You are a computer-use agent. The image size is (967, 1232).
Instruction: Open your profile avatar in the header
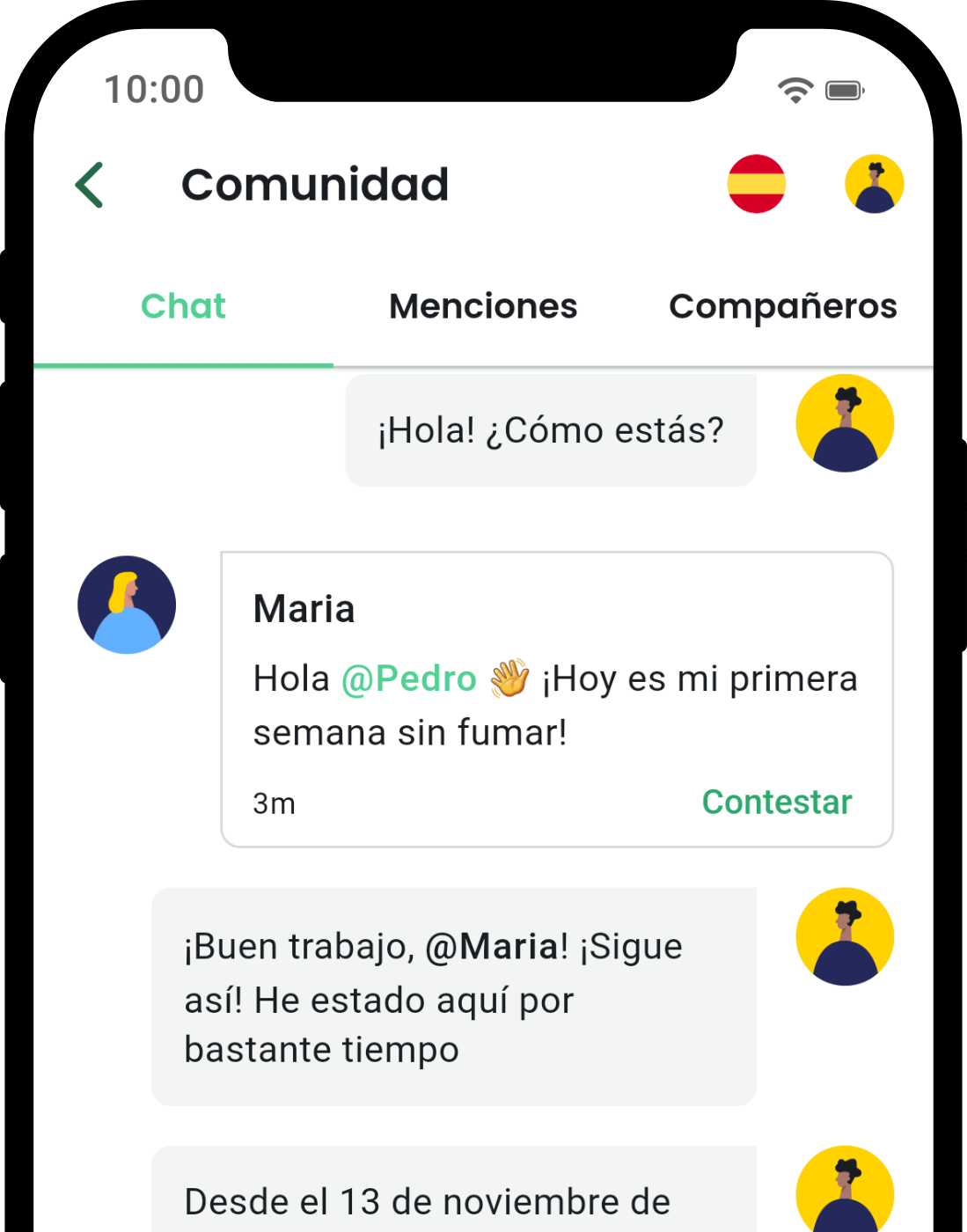tap(874, 184)
